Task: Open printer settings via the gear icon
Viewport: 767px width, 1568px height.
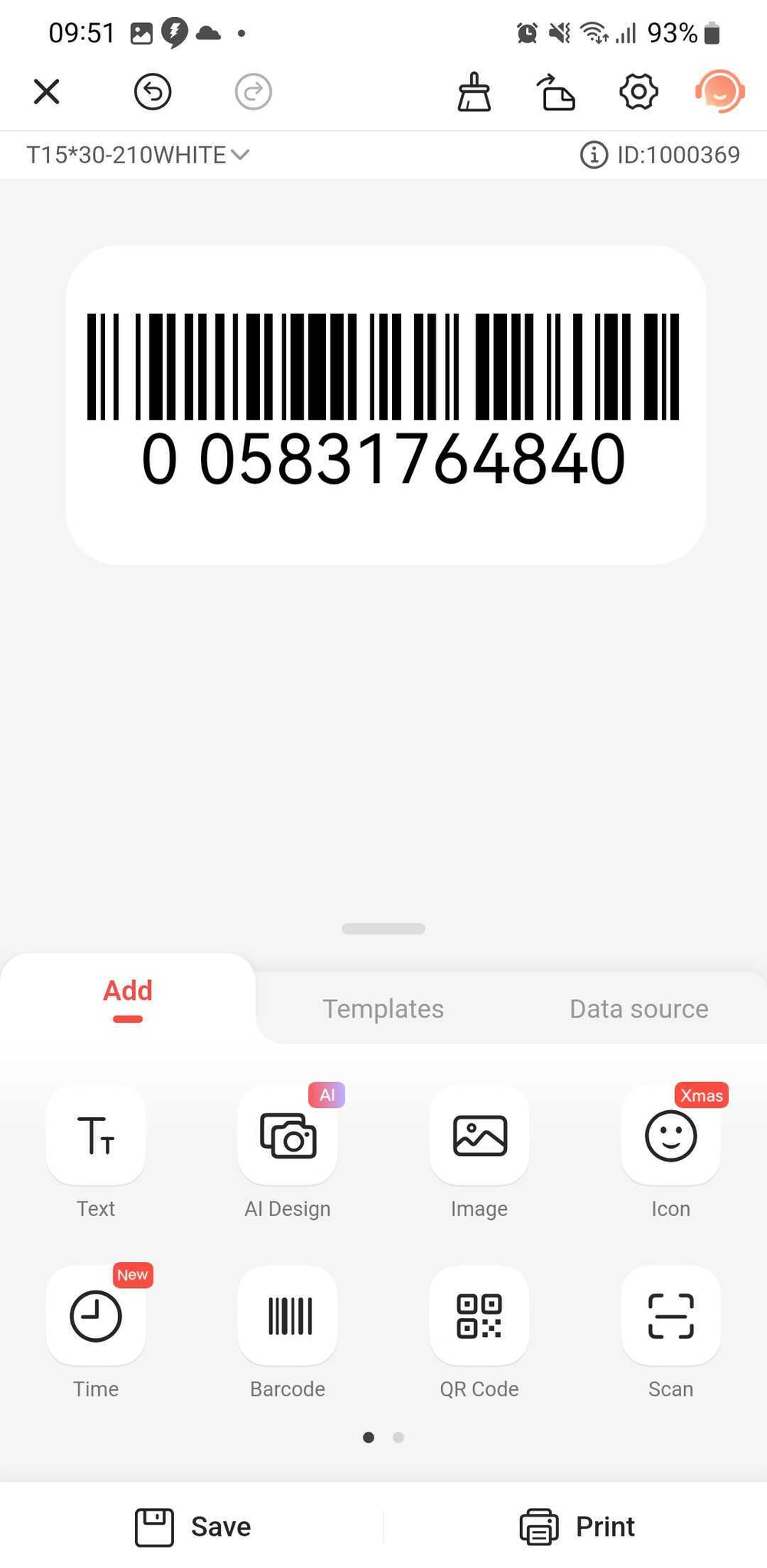Action: [637, 91]
